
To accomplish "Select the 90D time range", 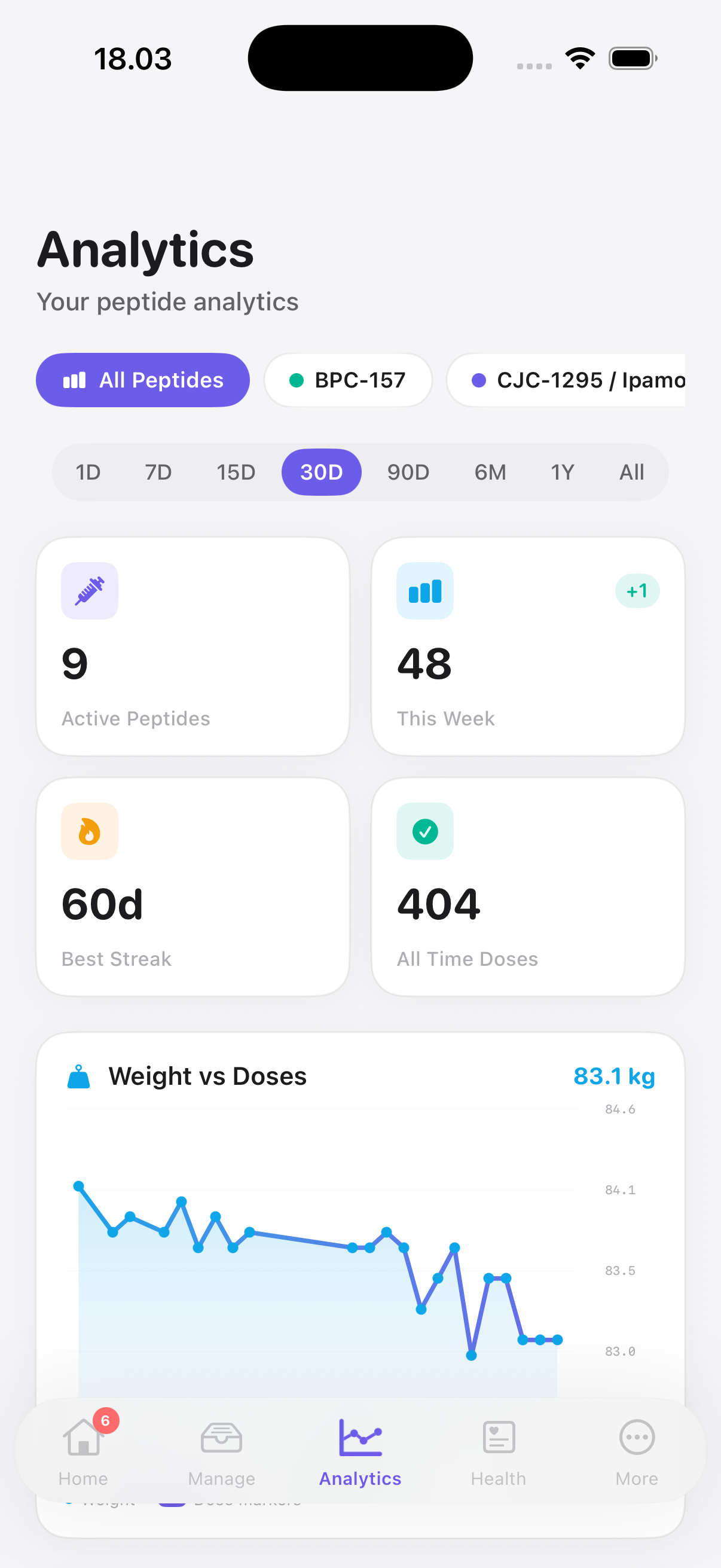I will tap(408, 472).
